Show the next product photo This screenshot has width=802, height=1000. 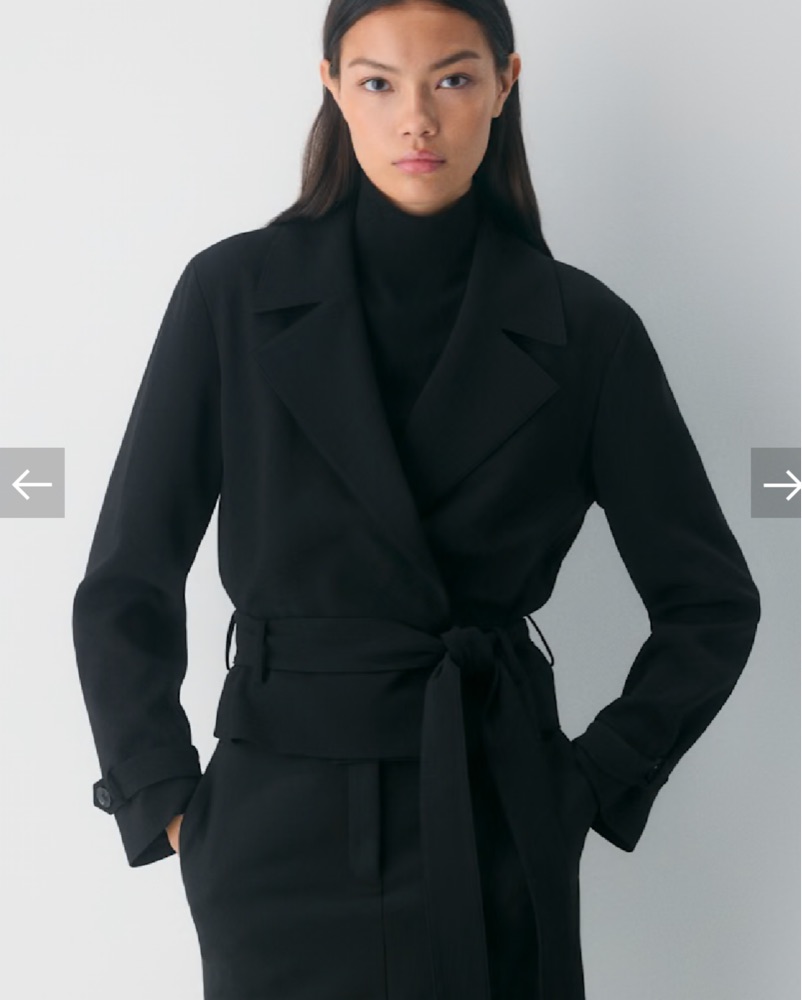777,484
